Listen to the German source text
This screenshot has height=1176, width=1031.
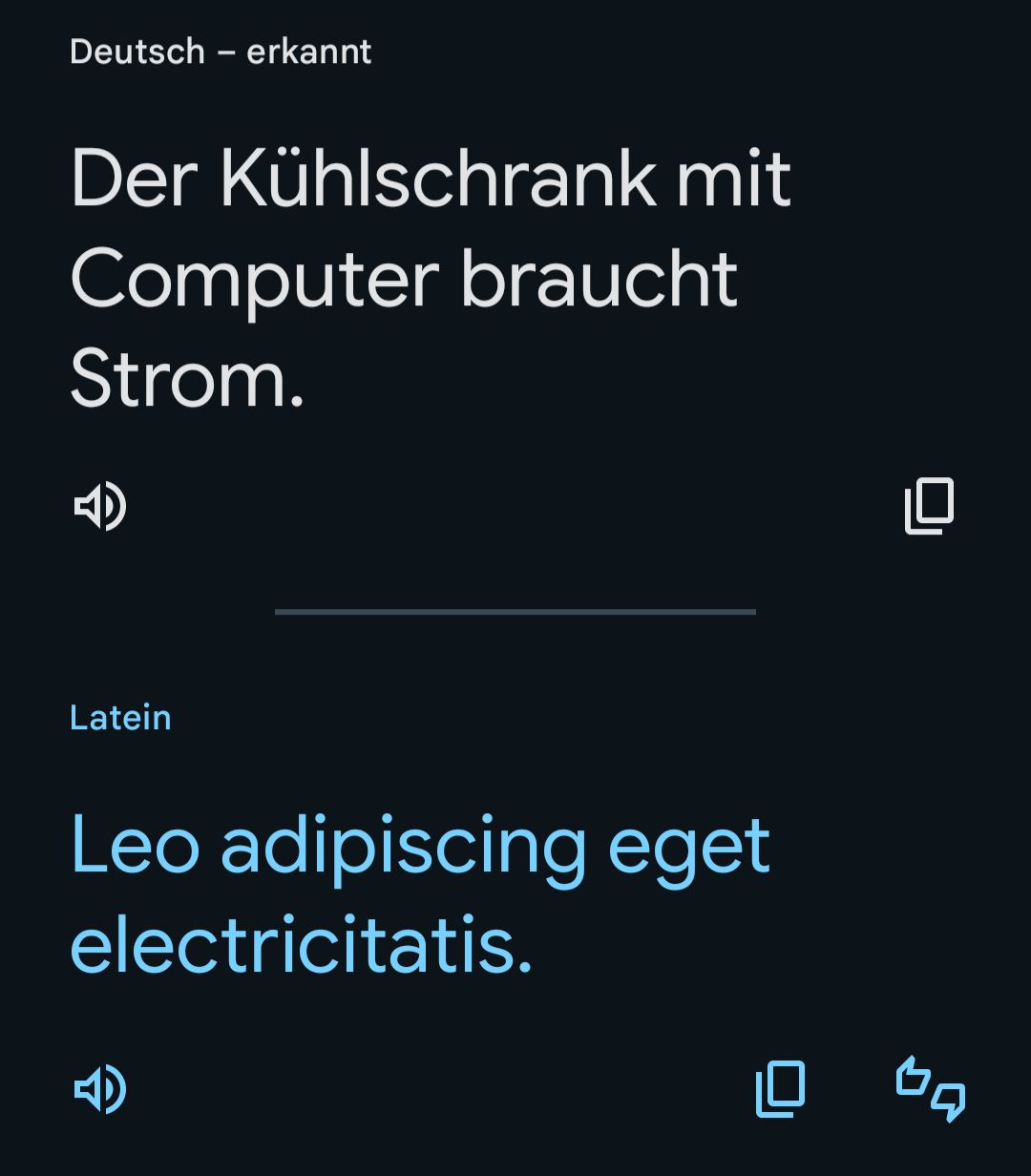tap(100, 506)
